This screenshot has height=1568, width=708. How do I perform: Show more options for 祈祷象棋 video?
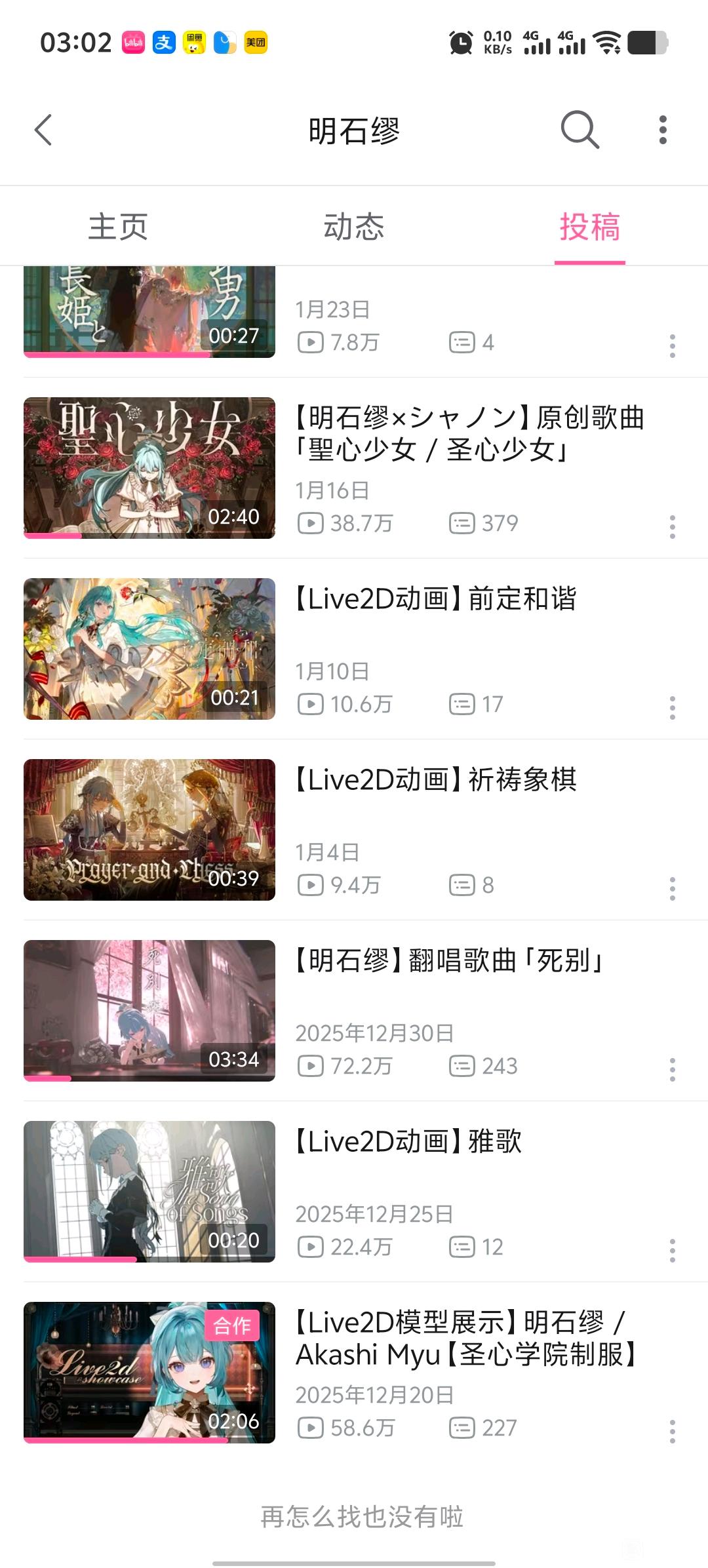(672, 889)
